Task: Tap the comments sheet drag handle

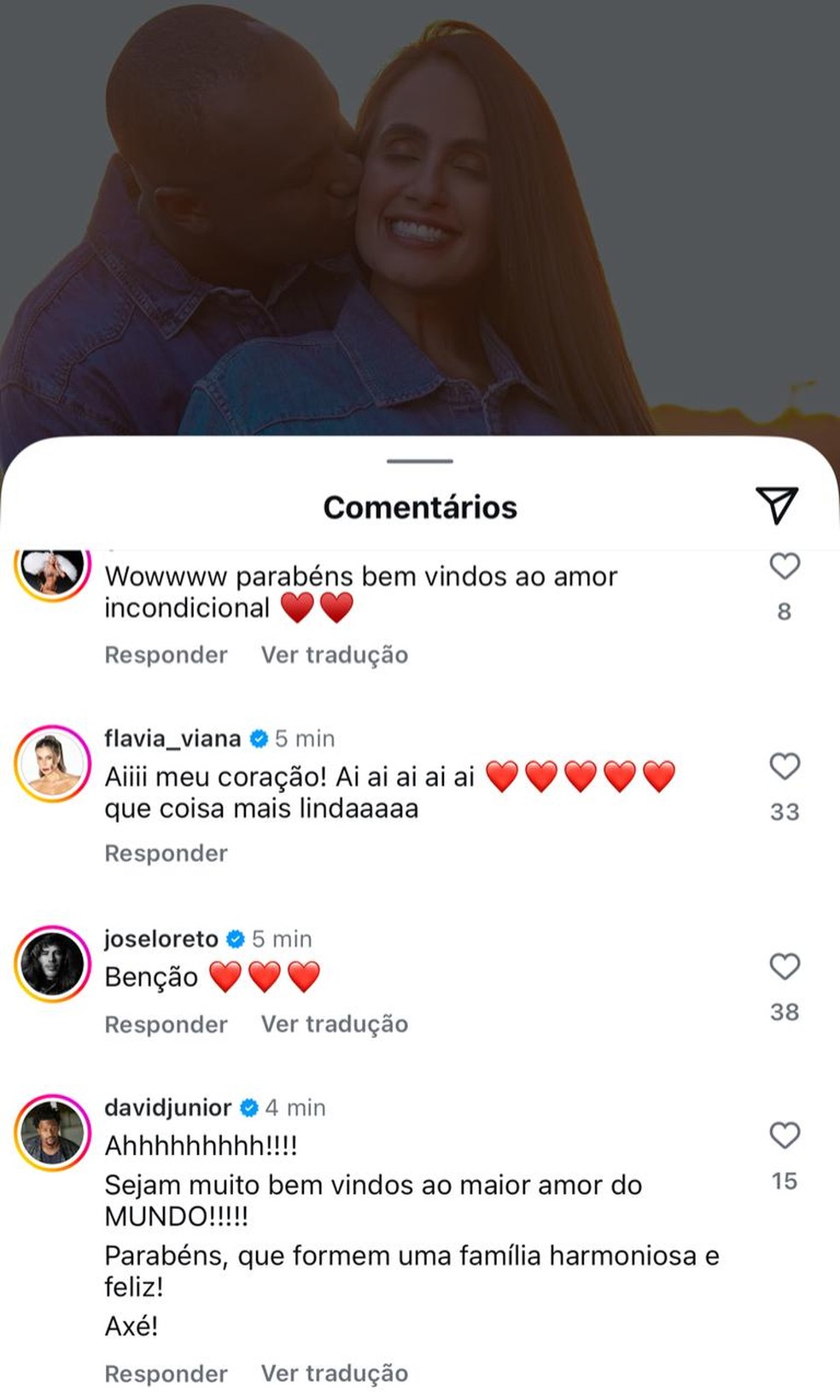Action: pos(420,461)
